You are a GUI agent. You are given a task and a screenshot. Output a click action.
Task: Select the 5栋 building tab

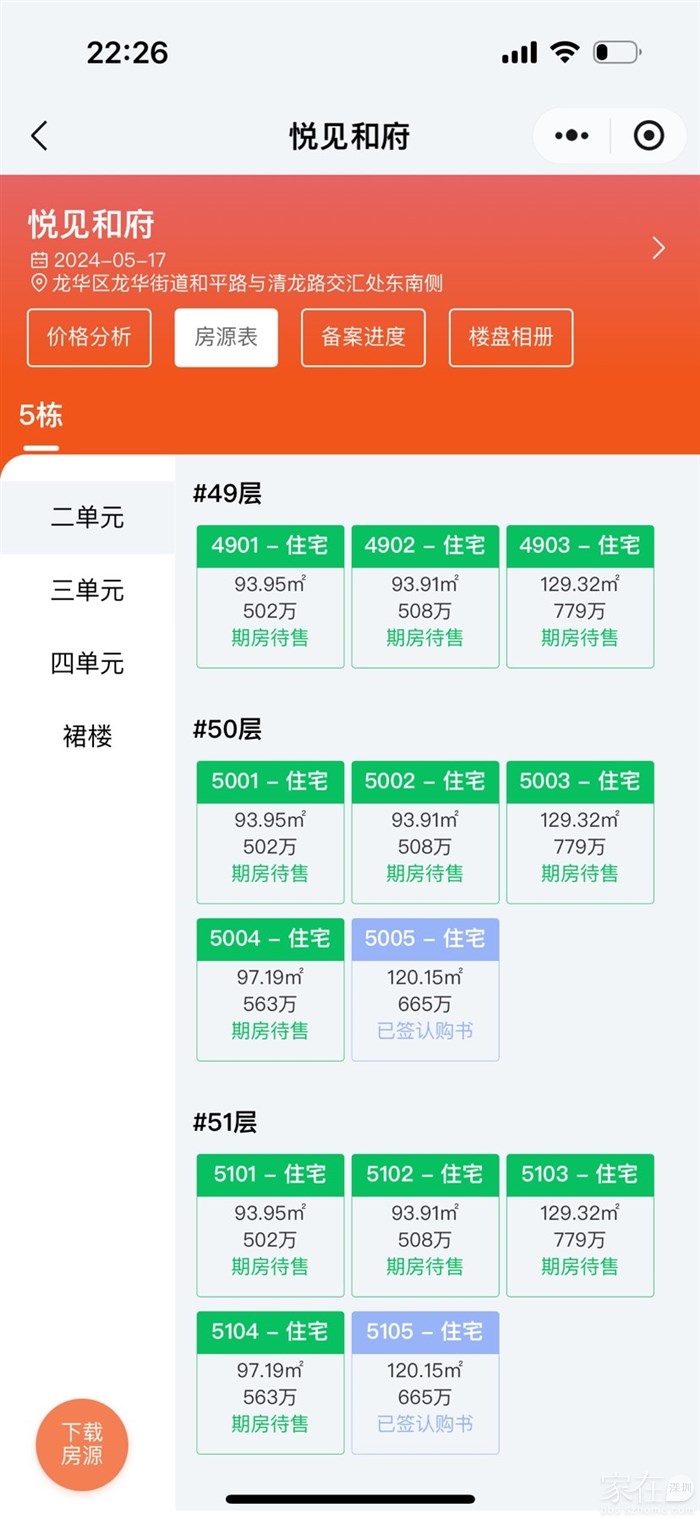pos(41,415)
